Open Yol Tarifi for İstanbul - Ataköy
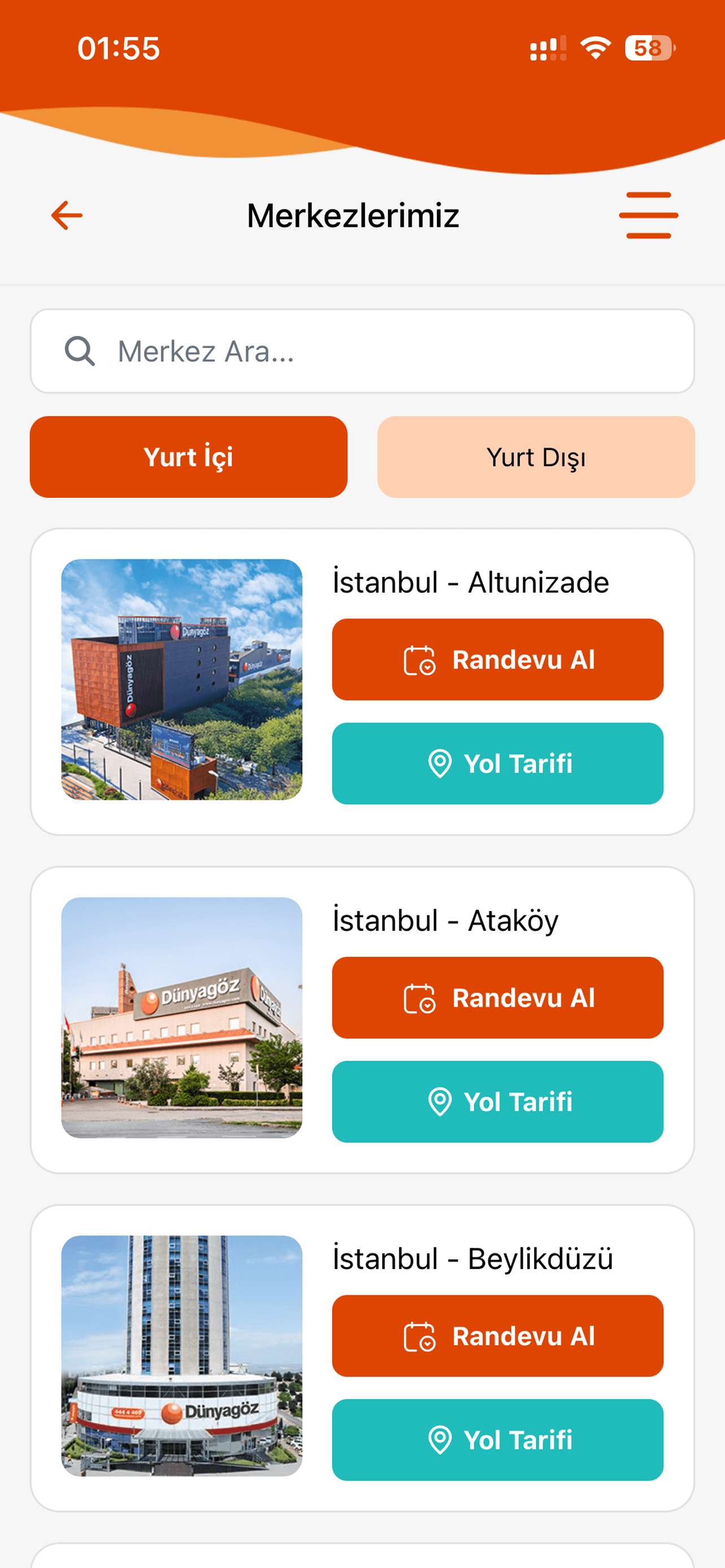725x1568 pixels. (x=497, y=1102)
